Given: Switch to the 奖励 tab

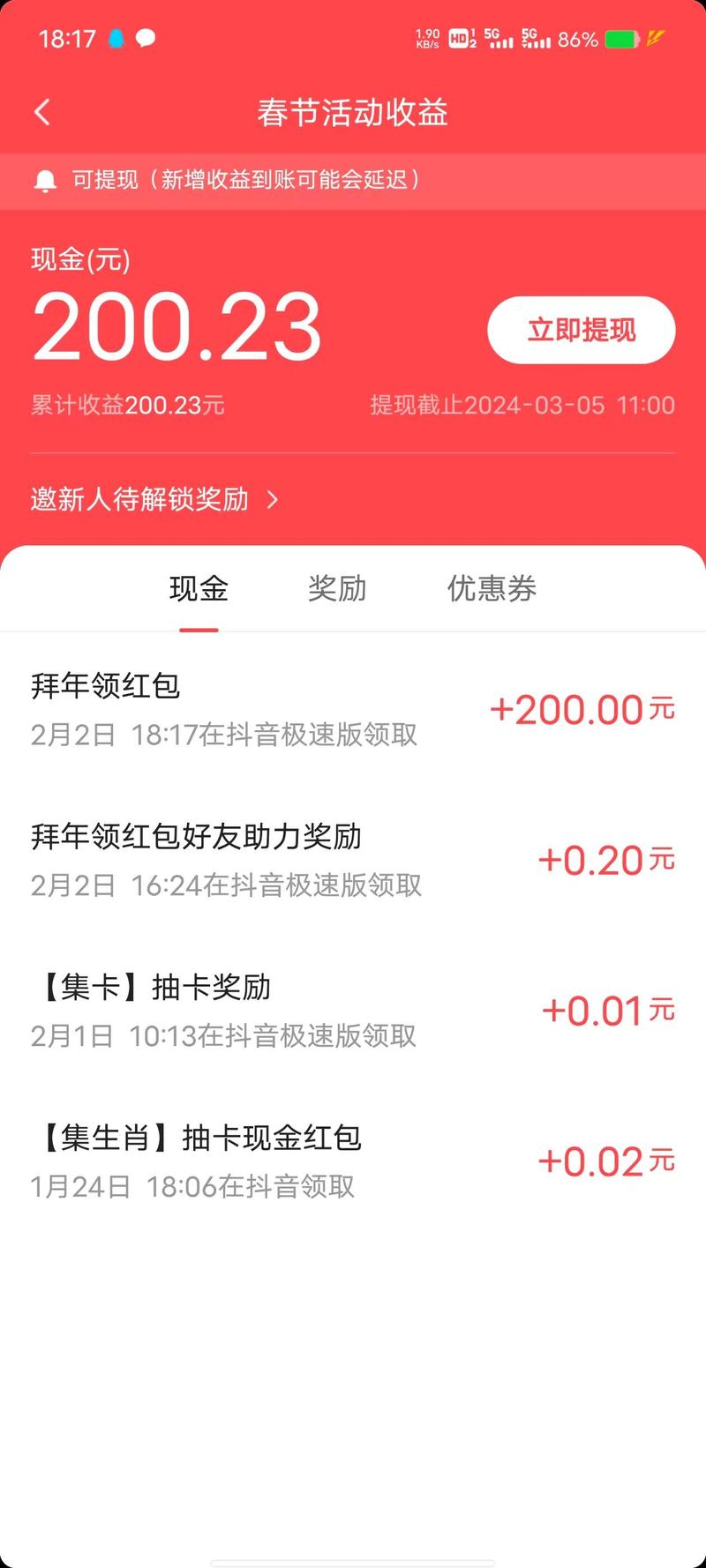Looking at the screenshot, I should 337,588.
